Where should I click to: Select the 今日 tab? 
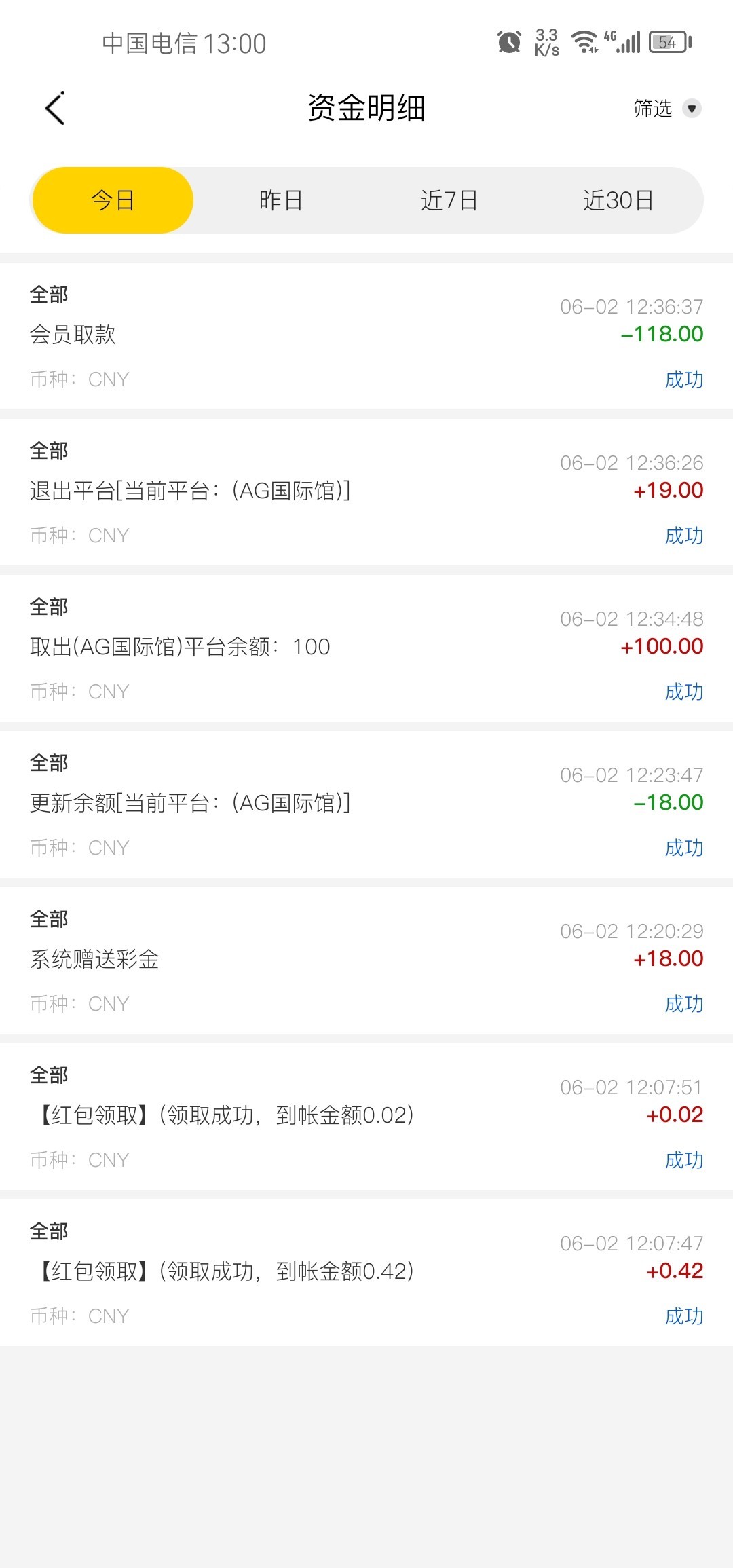point(113,200)
